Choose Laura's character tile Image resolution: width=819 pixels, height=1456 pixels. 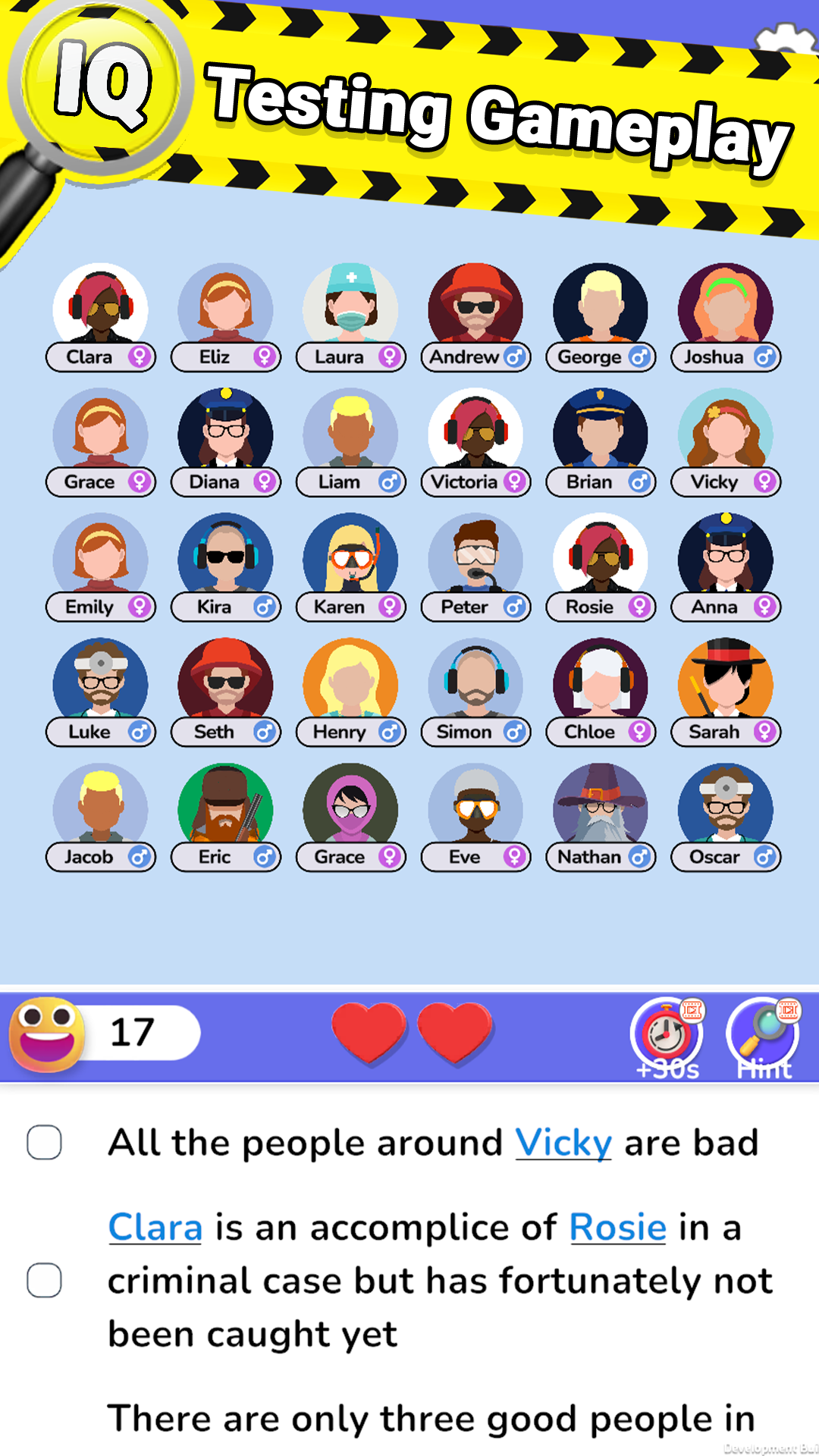[350, 312]
